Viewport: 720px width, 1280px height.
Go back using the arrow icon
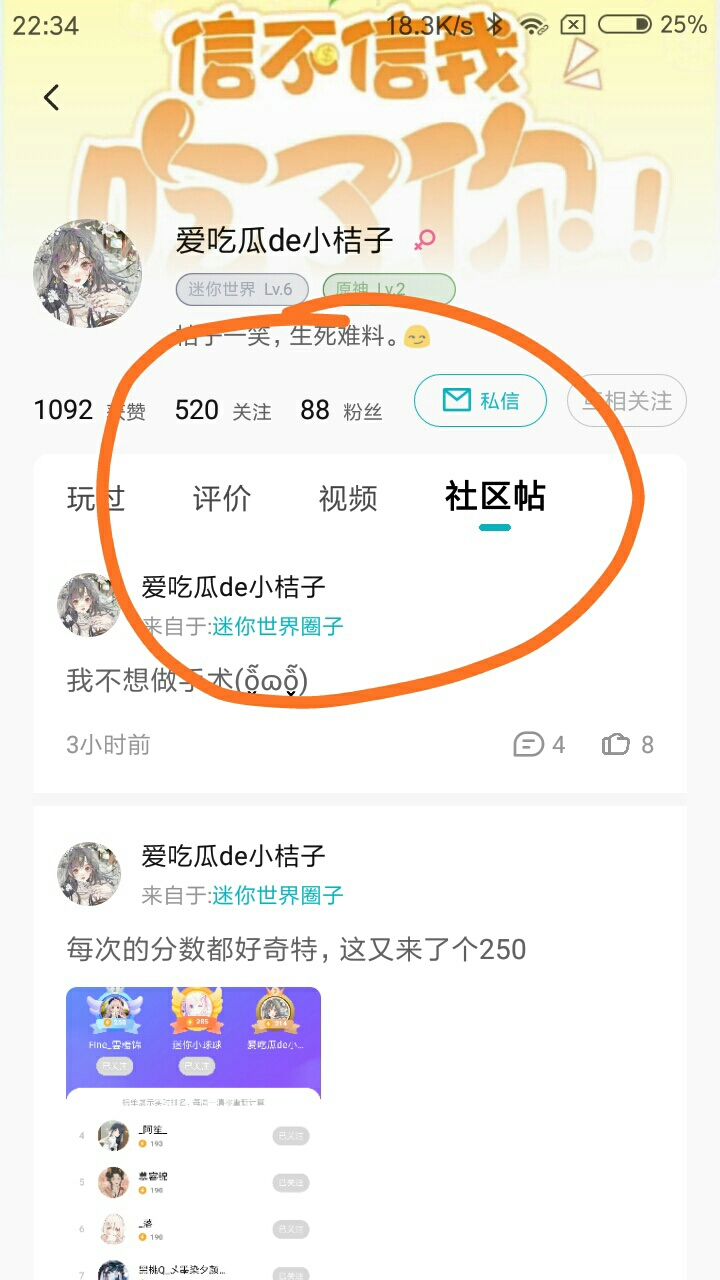tap(52, 97)
